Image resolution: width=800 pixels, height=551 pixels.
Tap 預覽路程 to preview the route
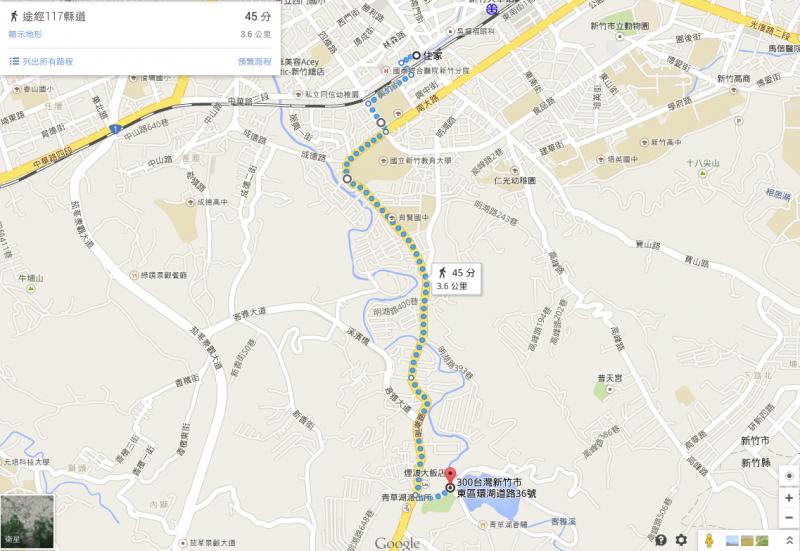point(254,62)
